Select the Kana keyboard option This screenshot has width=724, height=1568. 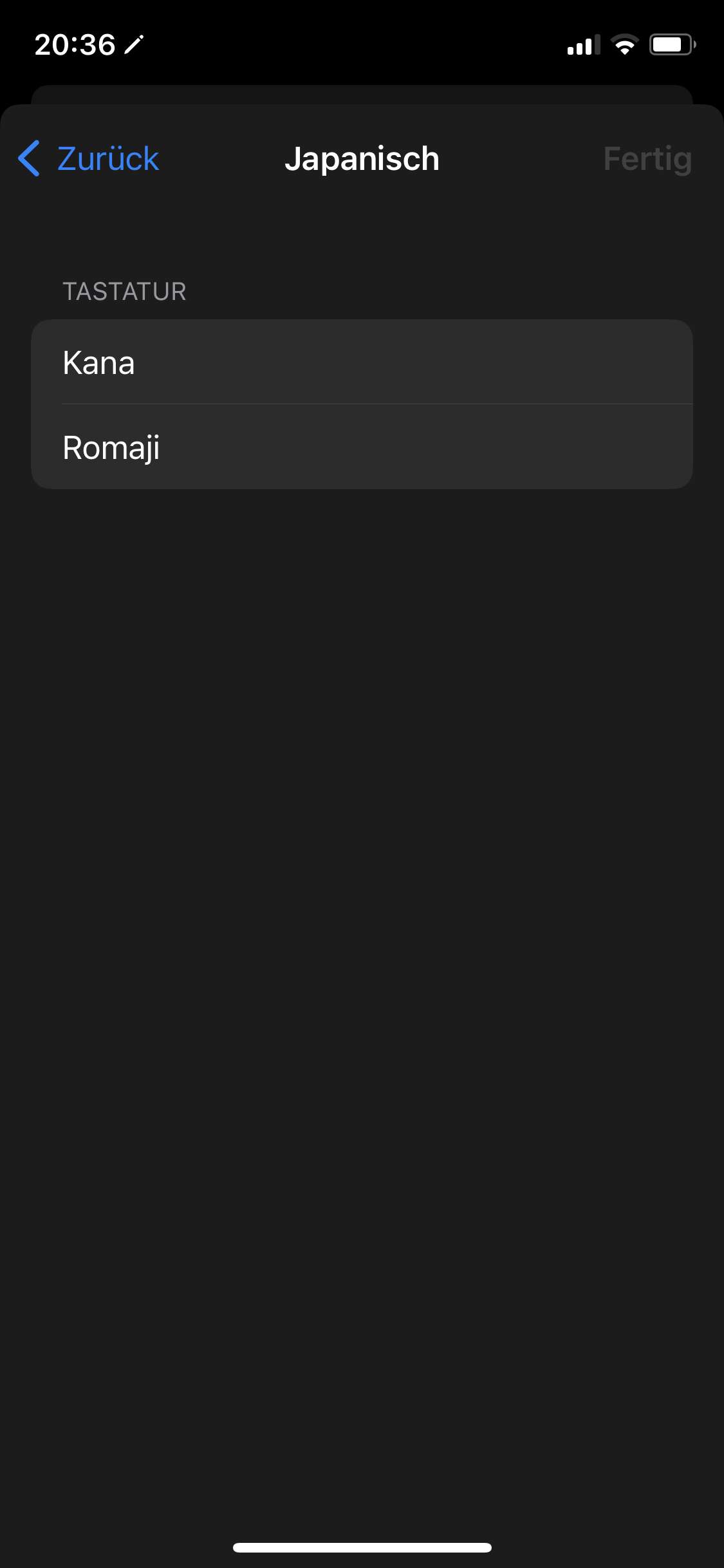coord(360,362)
